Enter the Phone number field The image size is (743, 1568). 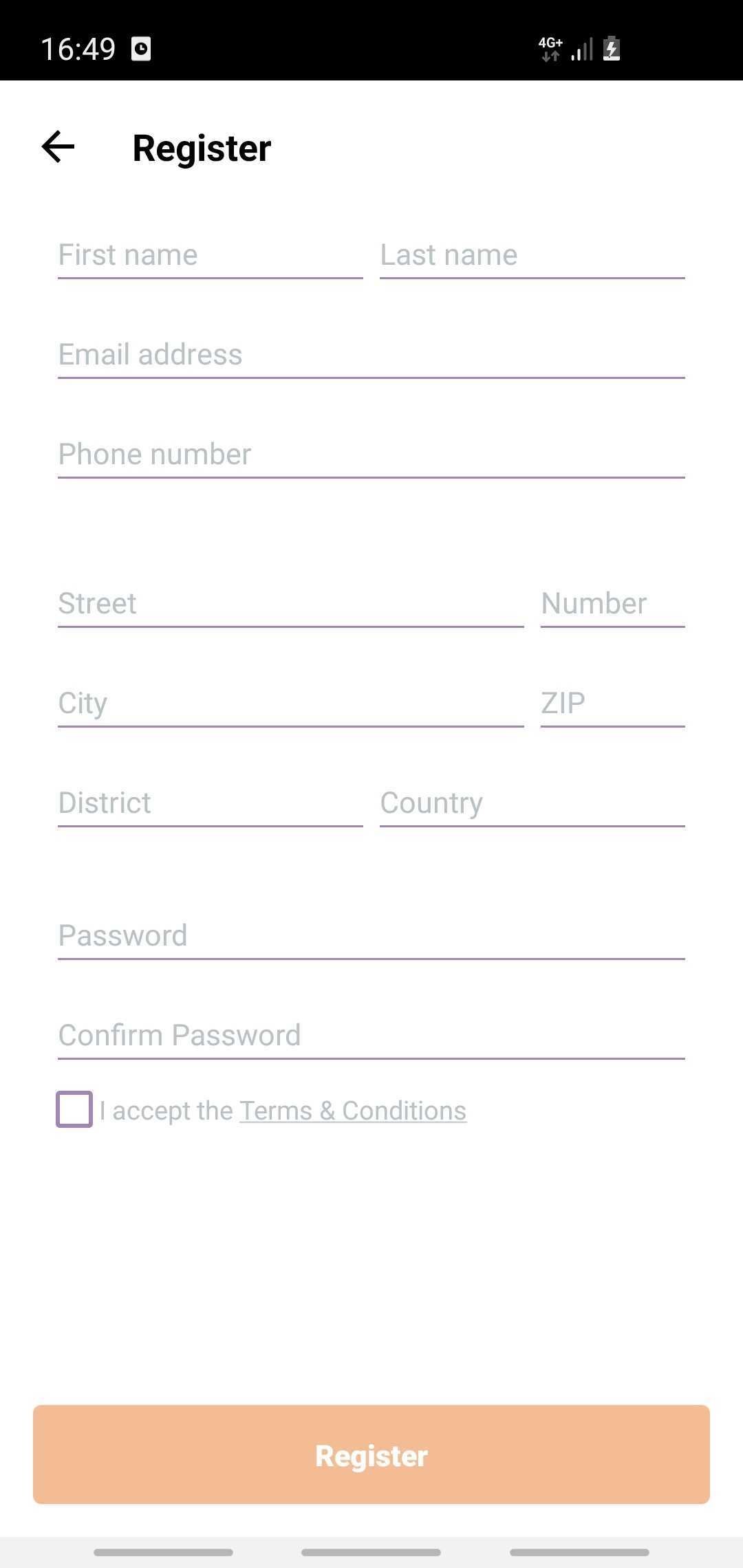(x=371, y=455)
